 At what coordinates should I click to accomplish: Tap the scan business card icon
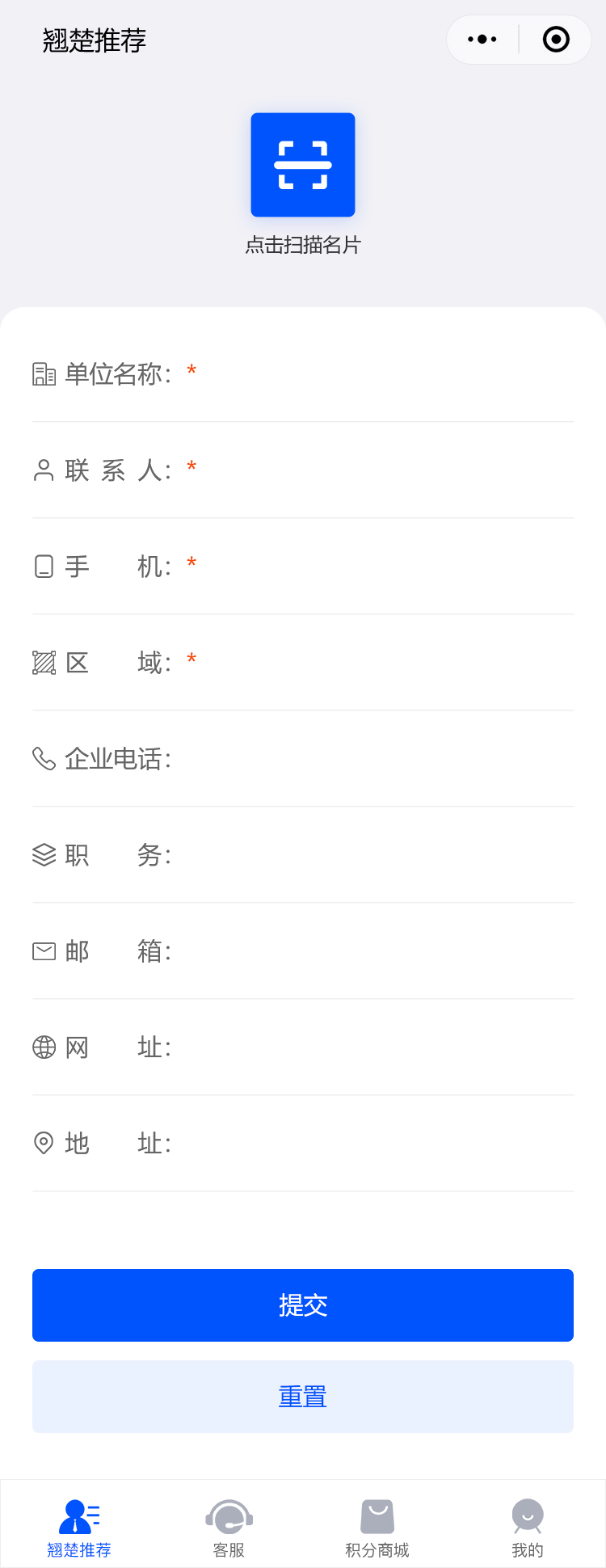point(303,165)
